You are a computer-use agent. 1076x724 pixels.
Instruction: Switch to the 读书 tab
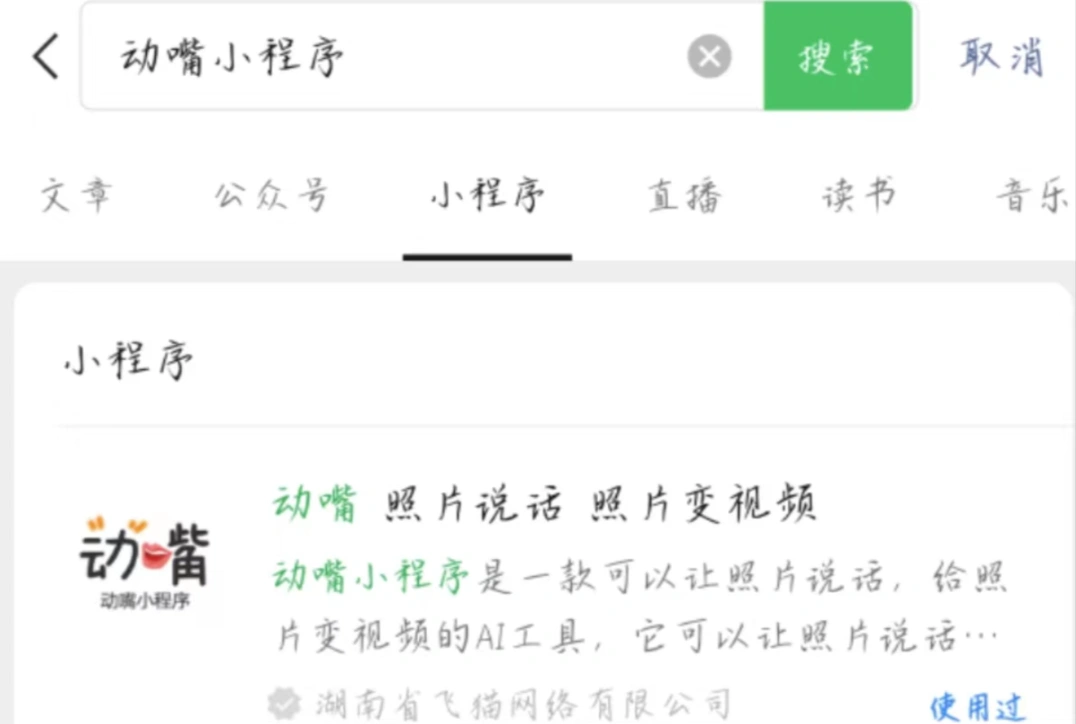[x=858, y=195]
